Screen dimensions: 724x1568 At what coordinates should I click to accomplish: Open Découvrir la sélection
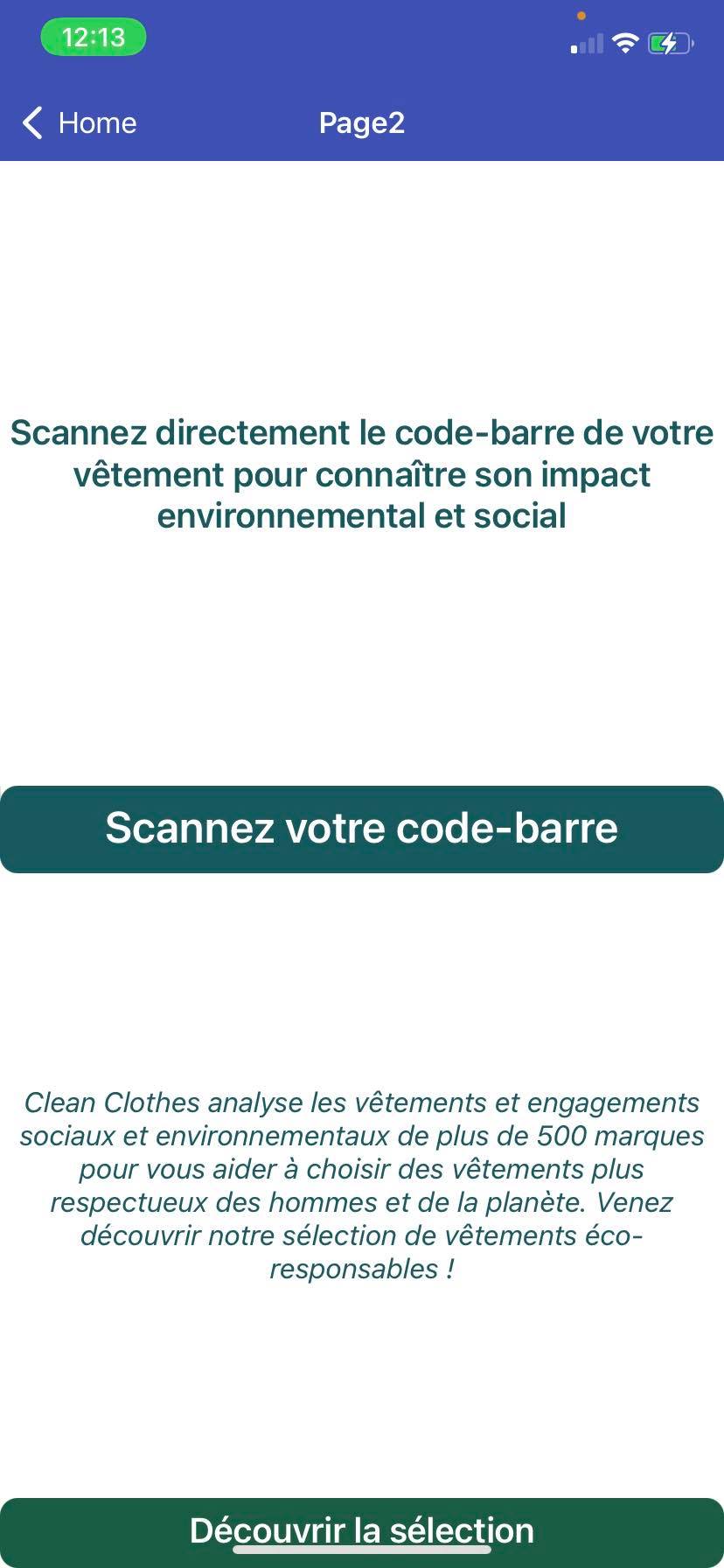point(362,1532)
